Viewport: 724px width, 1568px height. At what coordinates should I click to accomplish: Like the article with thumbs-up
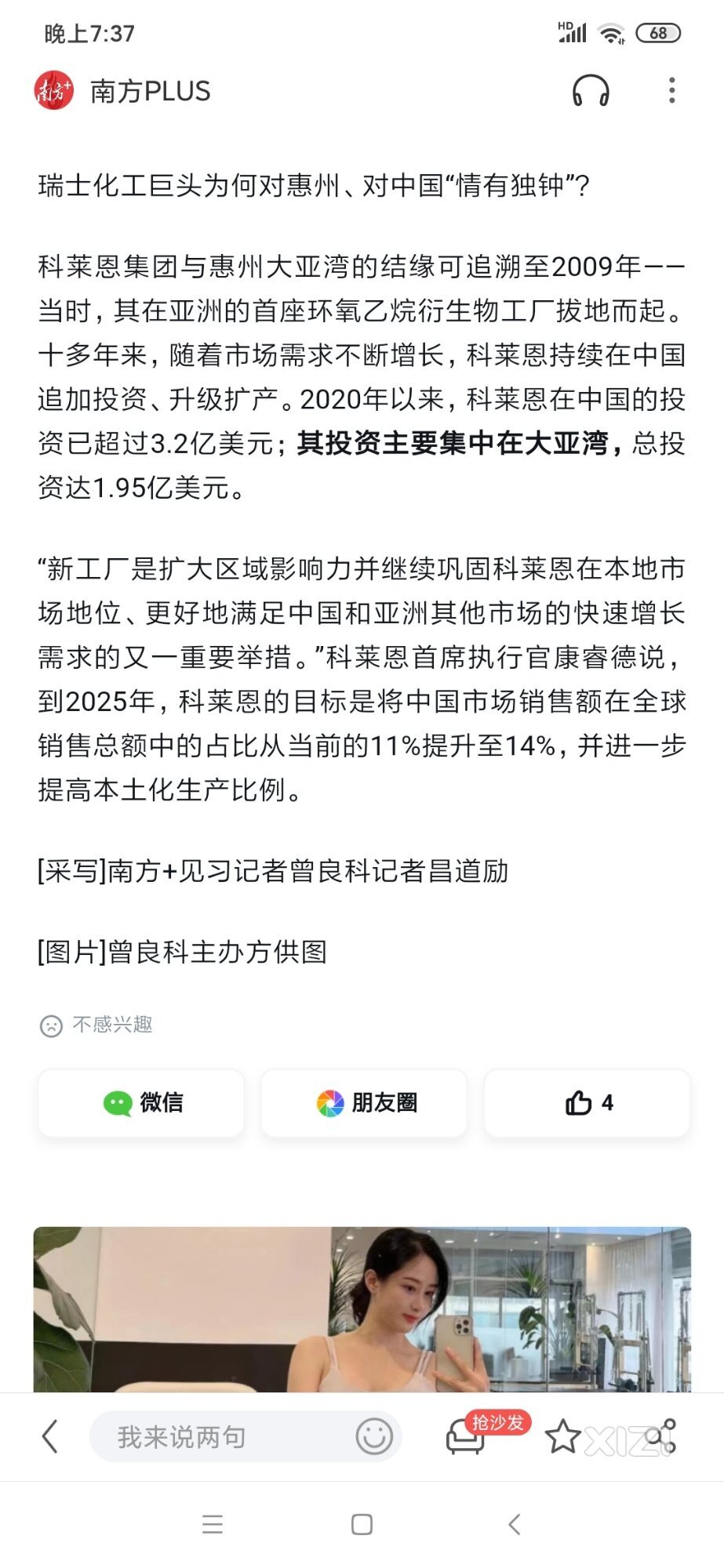point(587,1102)
